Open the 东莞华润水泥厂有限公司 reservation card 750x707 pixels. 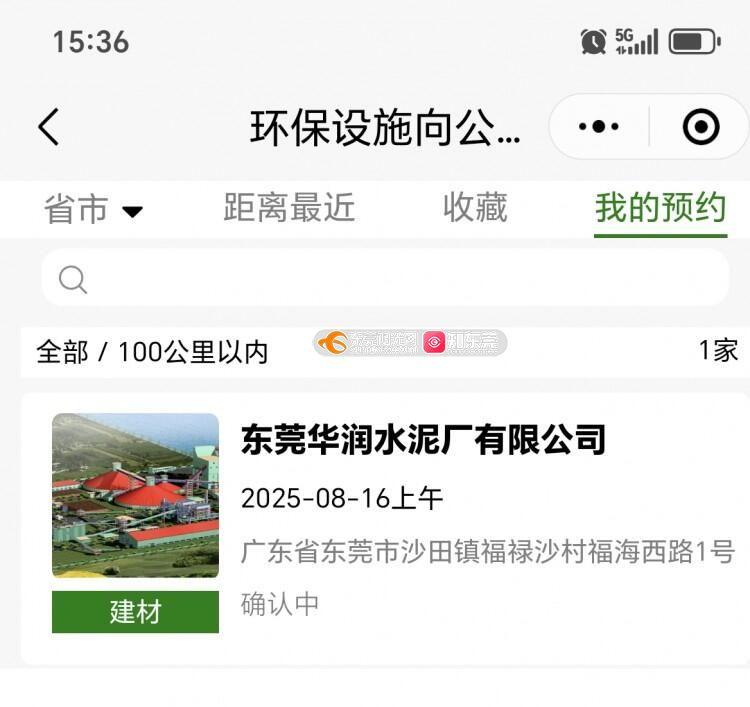pyautogui.click(x=385, y=523)
